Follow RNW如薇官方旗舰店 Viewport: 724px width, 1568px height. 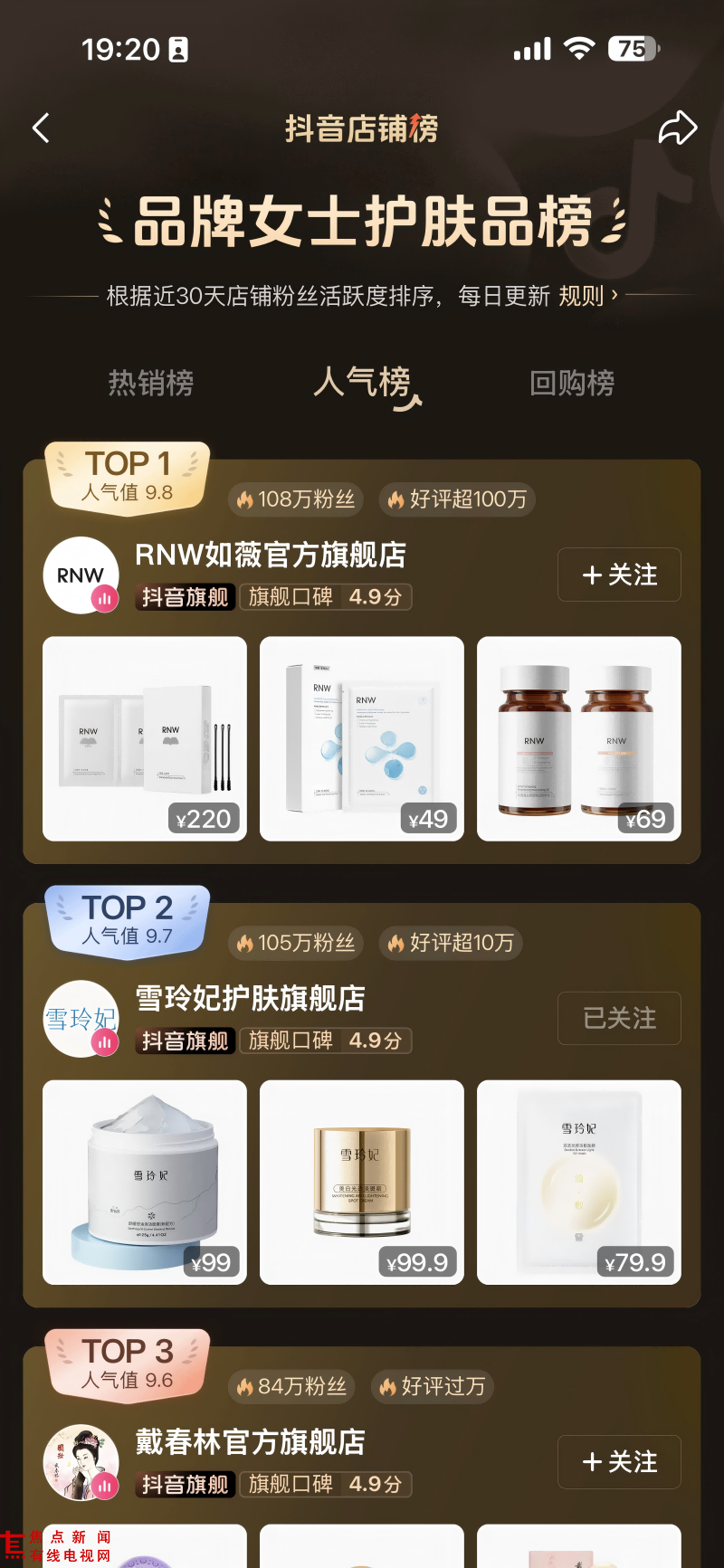tap(619, 575)
